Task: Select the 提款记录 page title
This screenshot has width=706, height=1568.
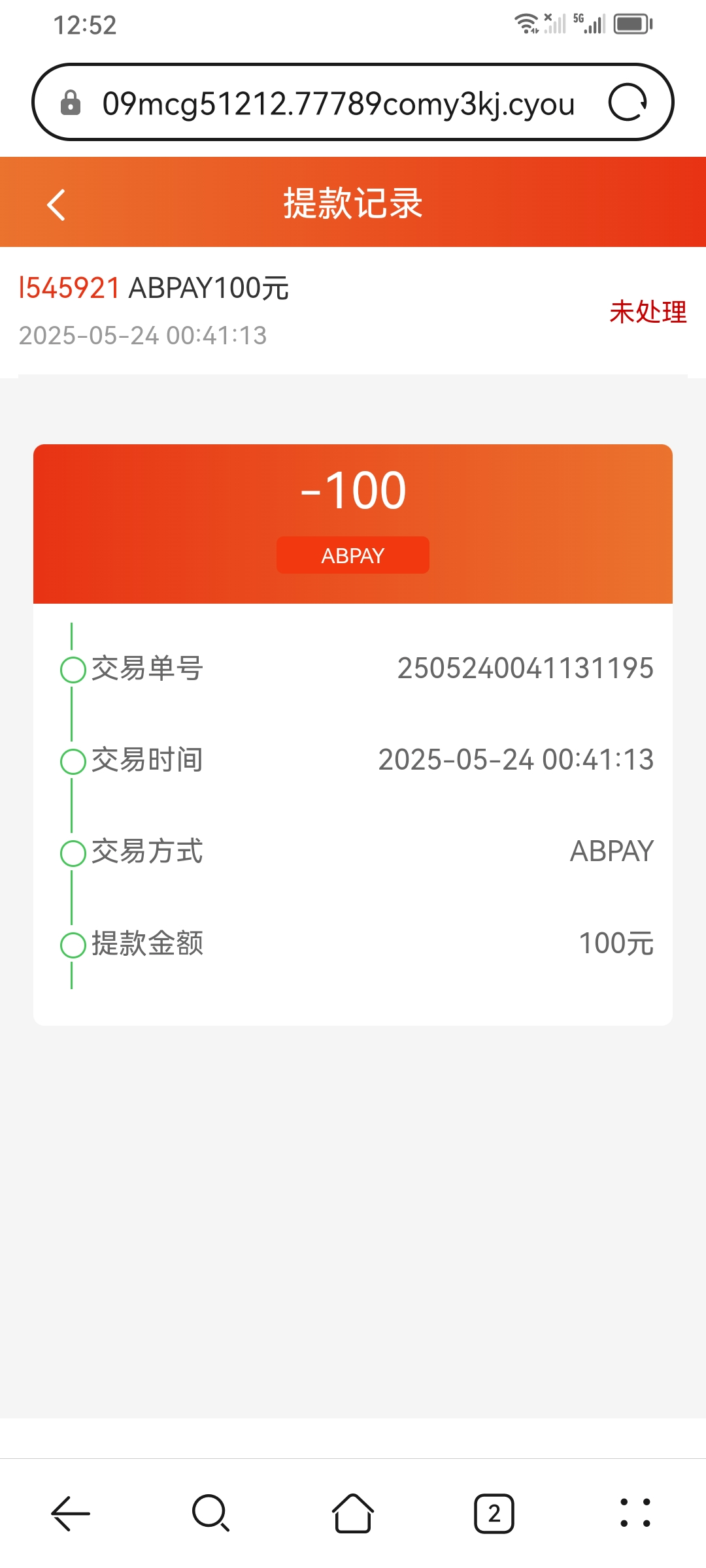Action: (352, 204)
